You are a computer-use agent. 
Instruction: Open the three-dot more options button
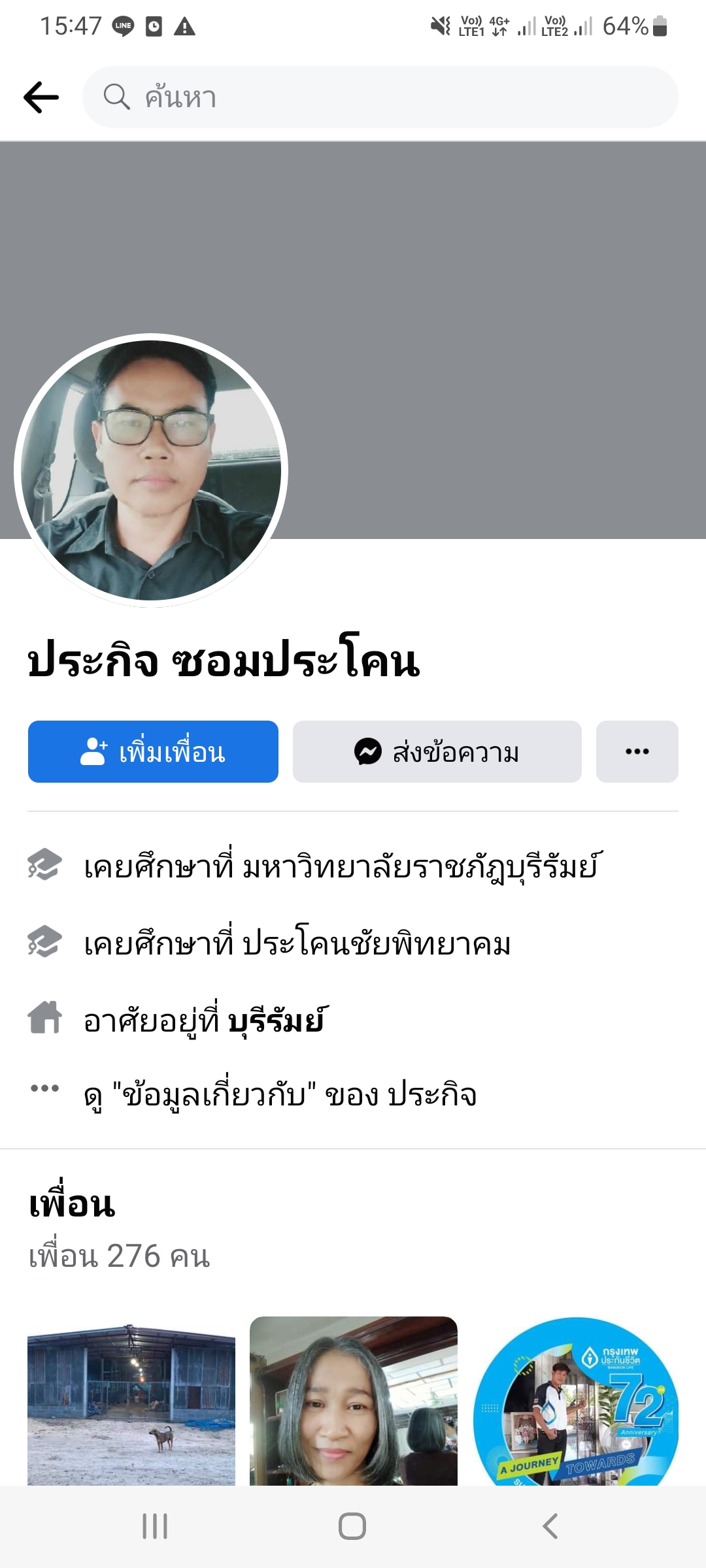coord(637,752)
